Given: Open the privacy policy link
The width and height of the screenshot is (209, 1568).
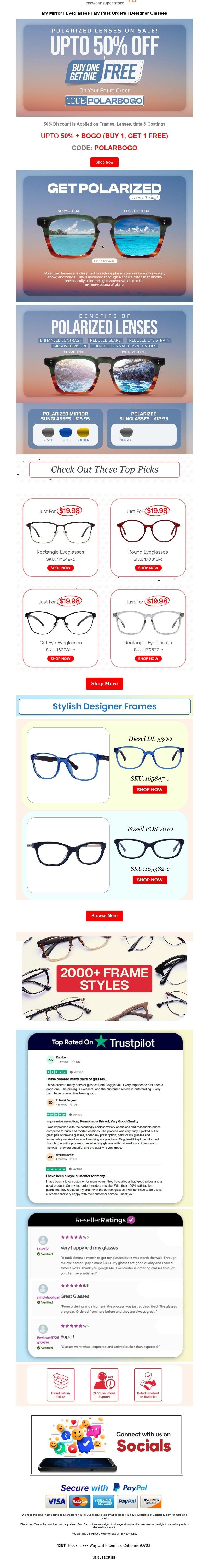Looking at the screenshot, I should (129, 1533).
